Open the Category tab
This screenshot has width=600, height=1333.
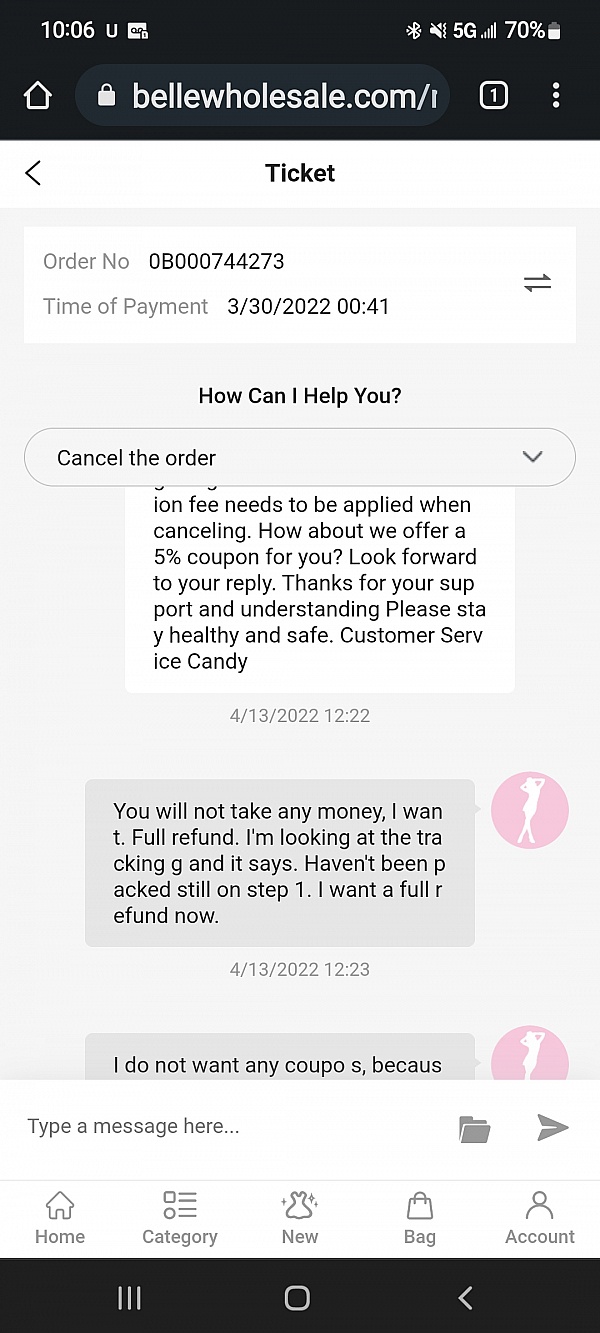[180, 1218]
